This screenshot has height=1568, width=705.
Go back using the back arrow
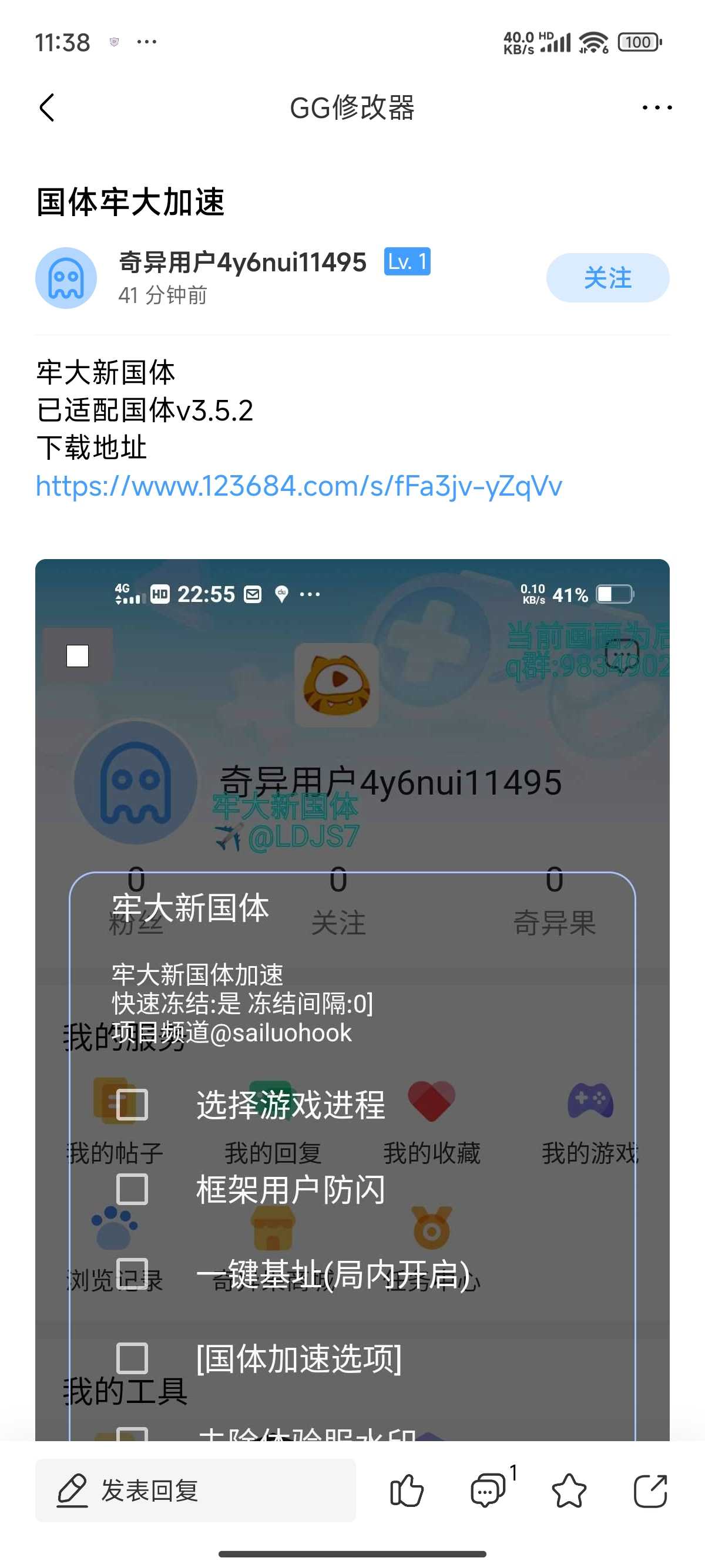coord(47,107)
